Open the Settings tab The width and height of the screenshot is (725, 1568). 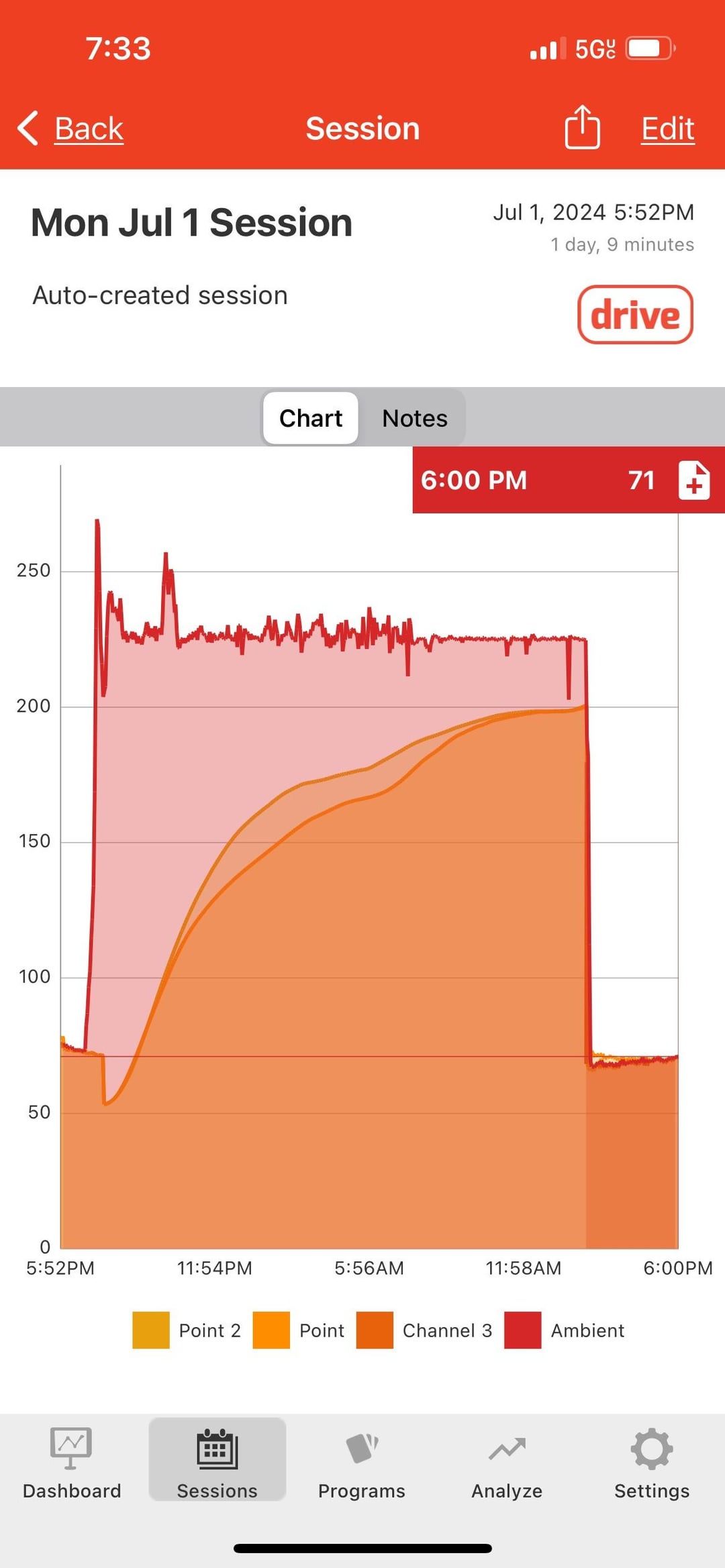coord(652,1463)
